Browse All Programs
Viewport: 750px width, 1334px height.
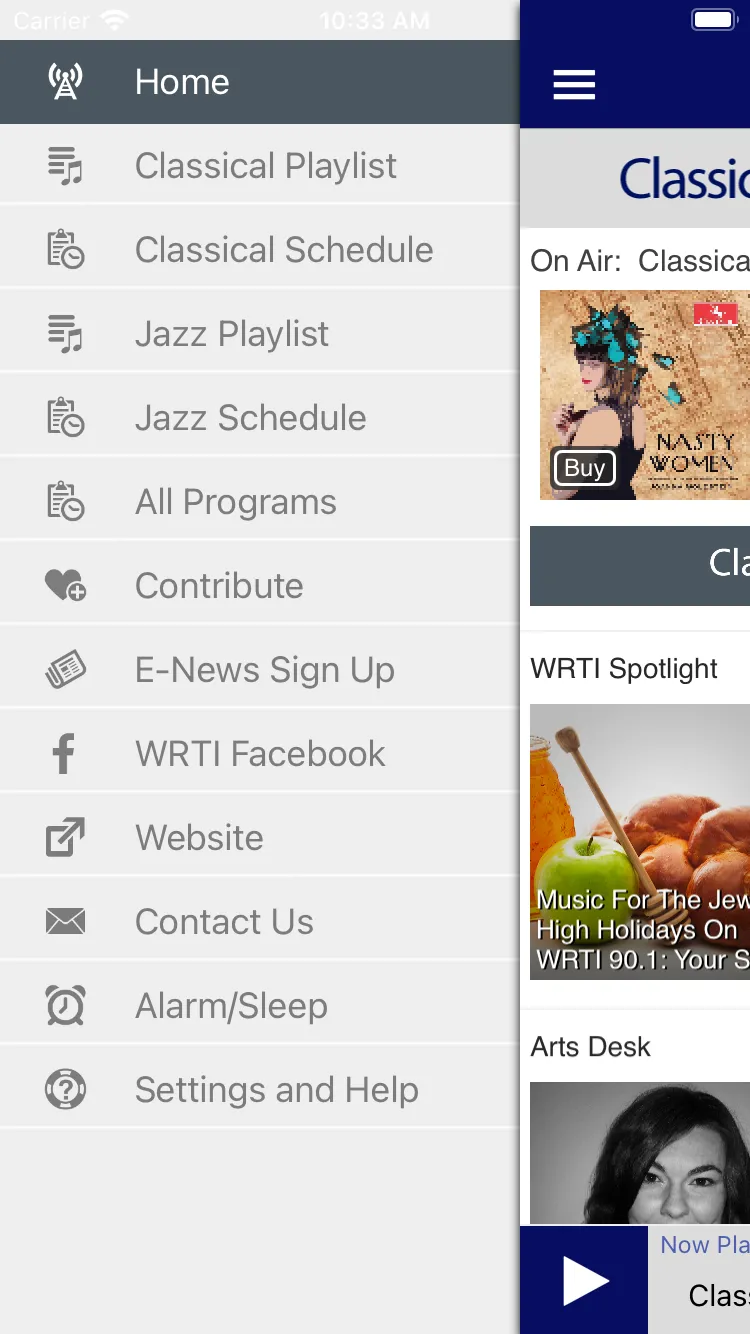click(235, 502)
